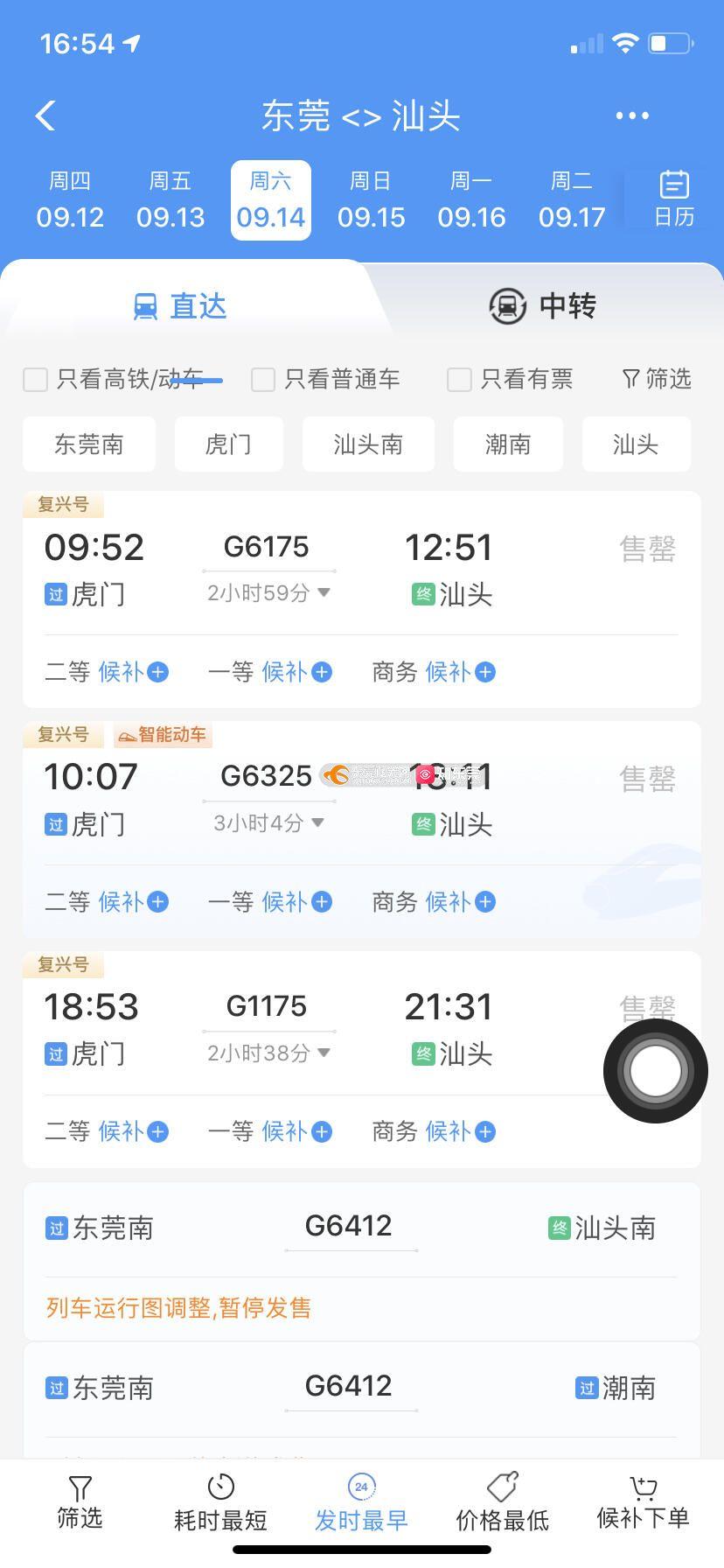
Task: Check the 只看普通车 box
Action: point(263,380)
